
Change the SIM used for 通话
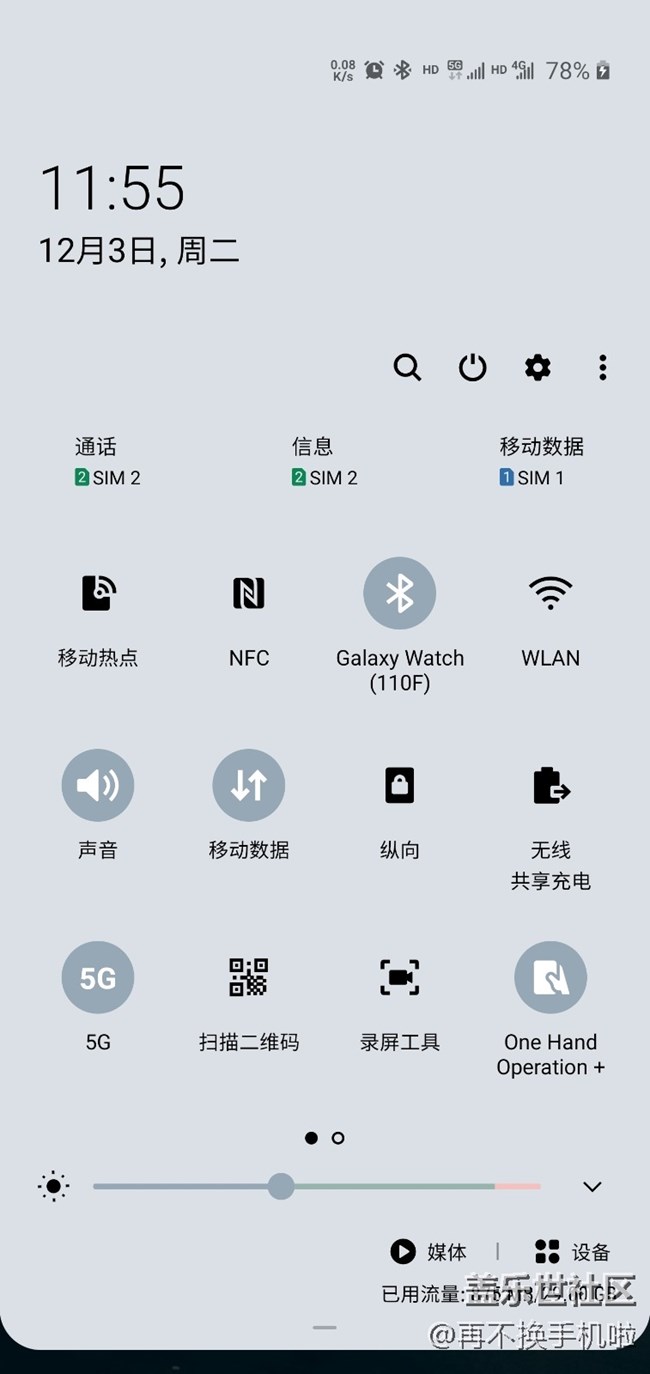coord(107,462)
